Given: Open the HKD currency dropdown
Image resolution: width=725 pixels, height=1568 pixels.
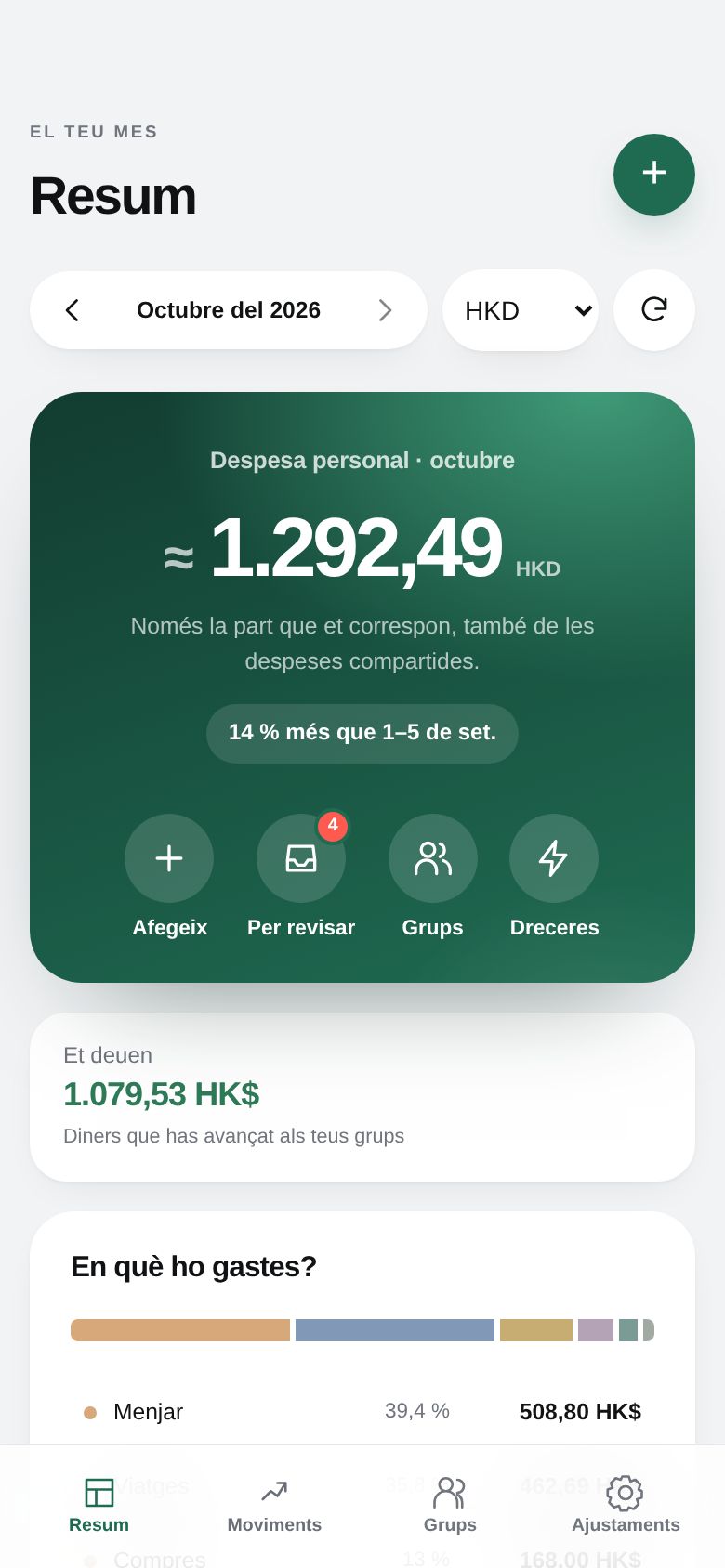Looking at the screenshot, I should coord(521,310).
